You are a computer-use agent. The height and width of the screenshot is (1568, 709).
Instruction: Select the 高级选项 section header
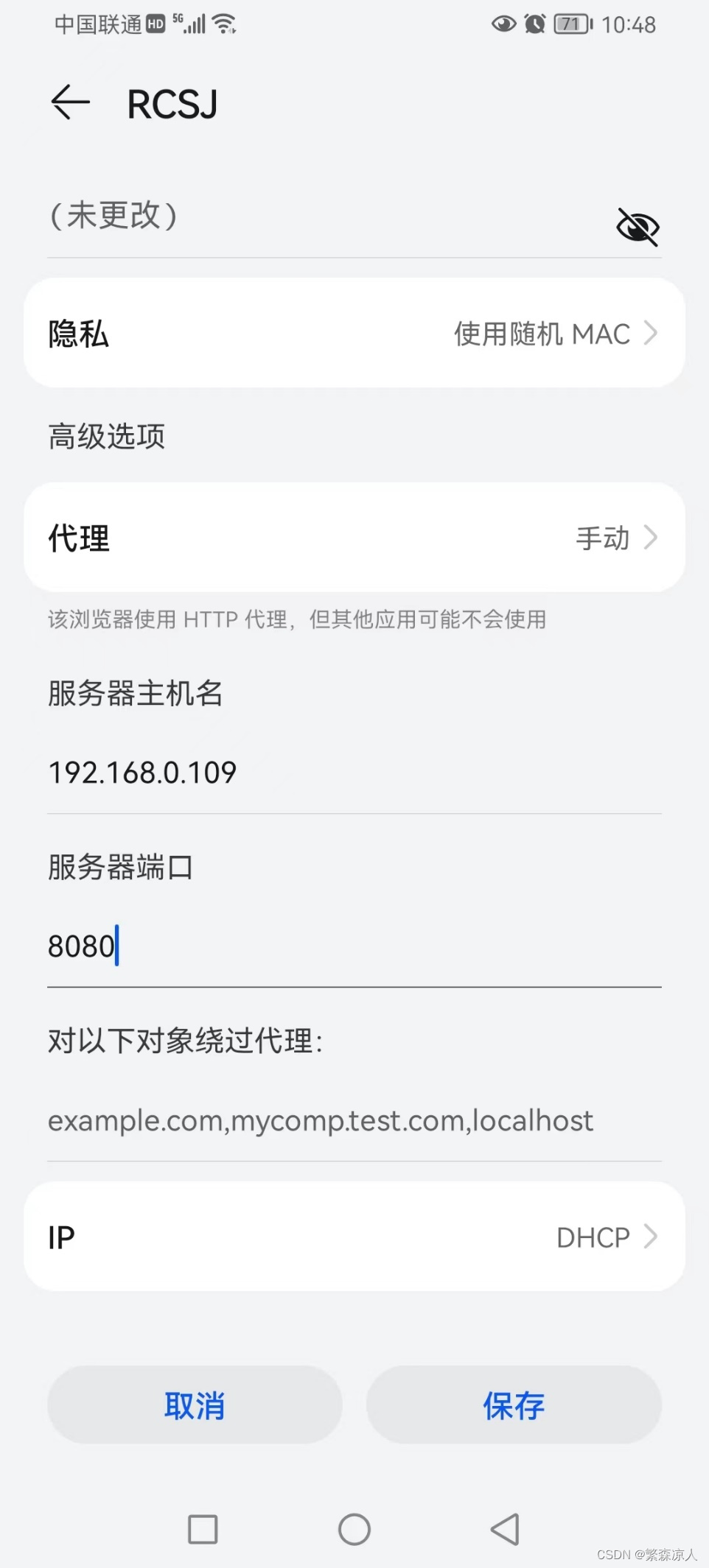click(x=105, y=436)
